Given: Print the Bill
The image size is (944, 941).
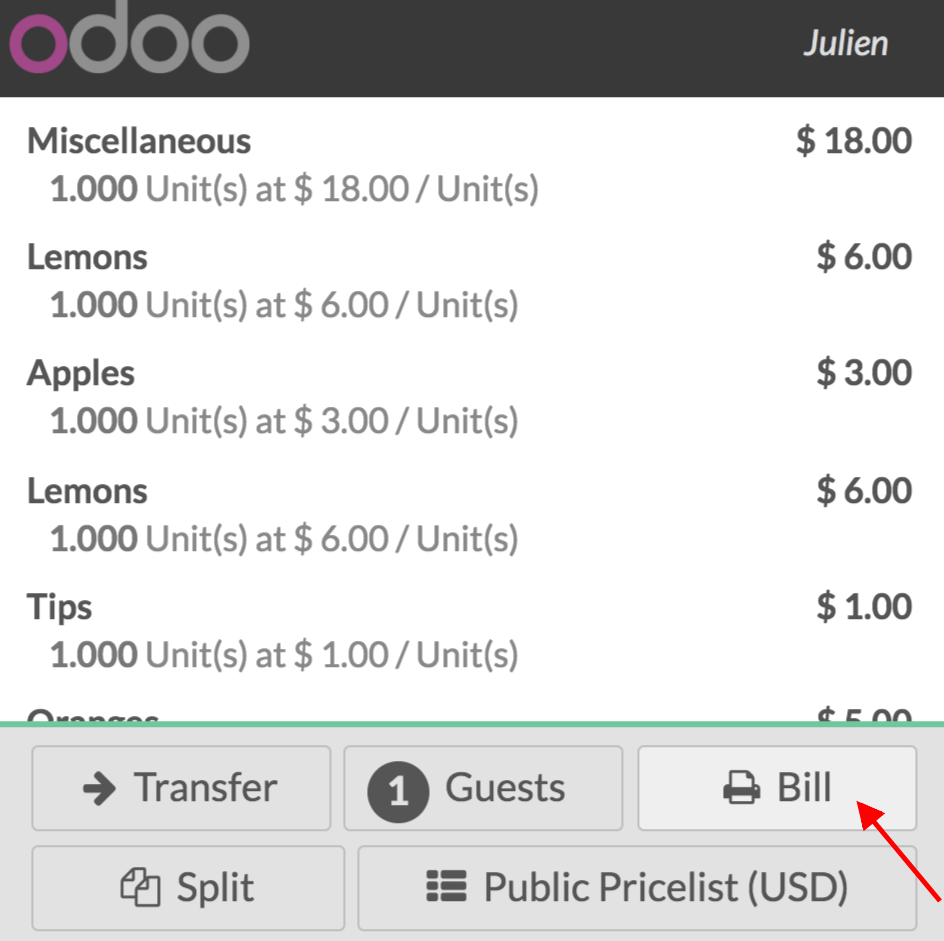Looking at the screenshot, I should tap(777, 788).
